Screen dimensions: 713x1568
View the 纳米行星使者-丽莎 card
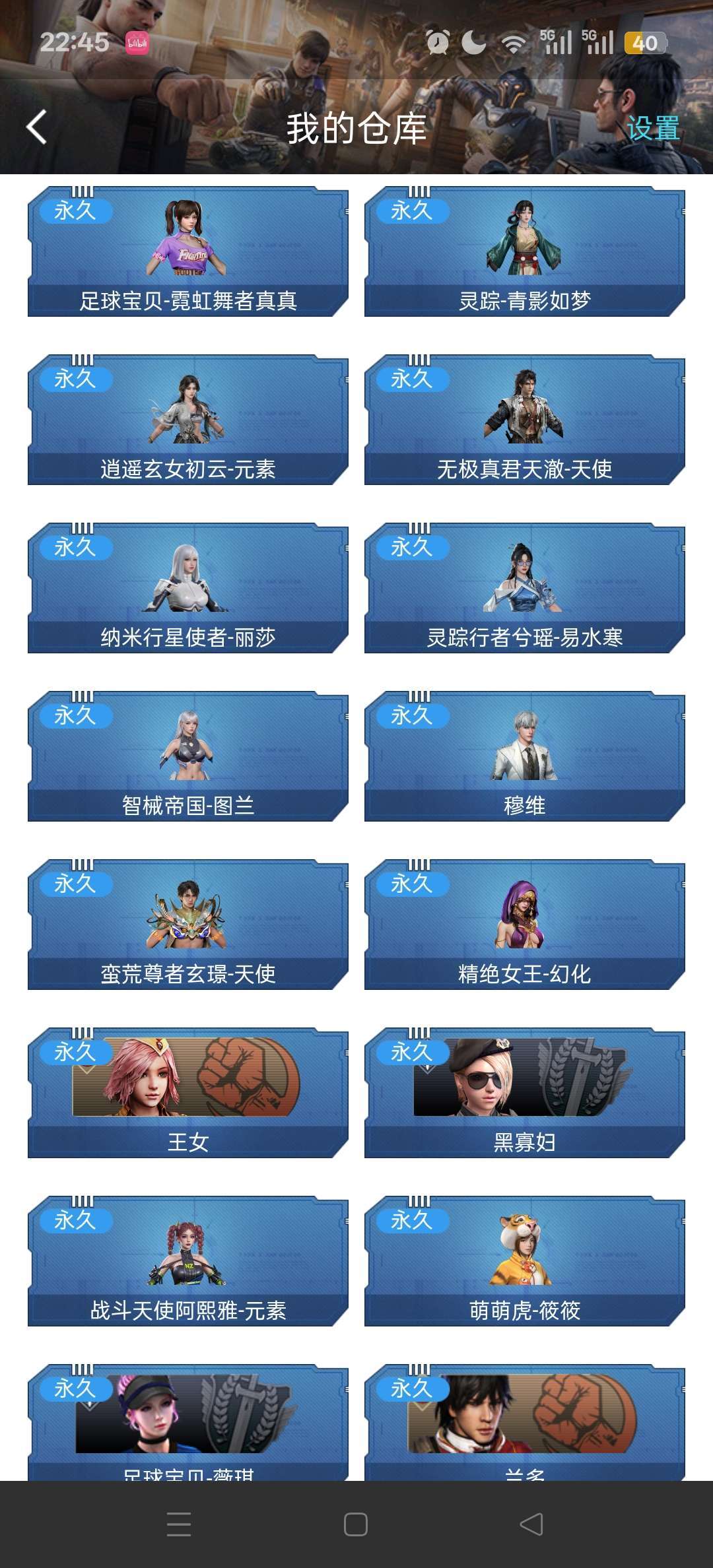tap(188, 588)
